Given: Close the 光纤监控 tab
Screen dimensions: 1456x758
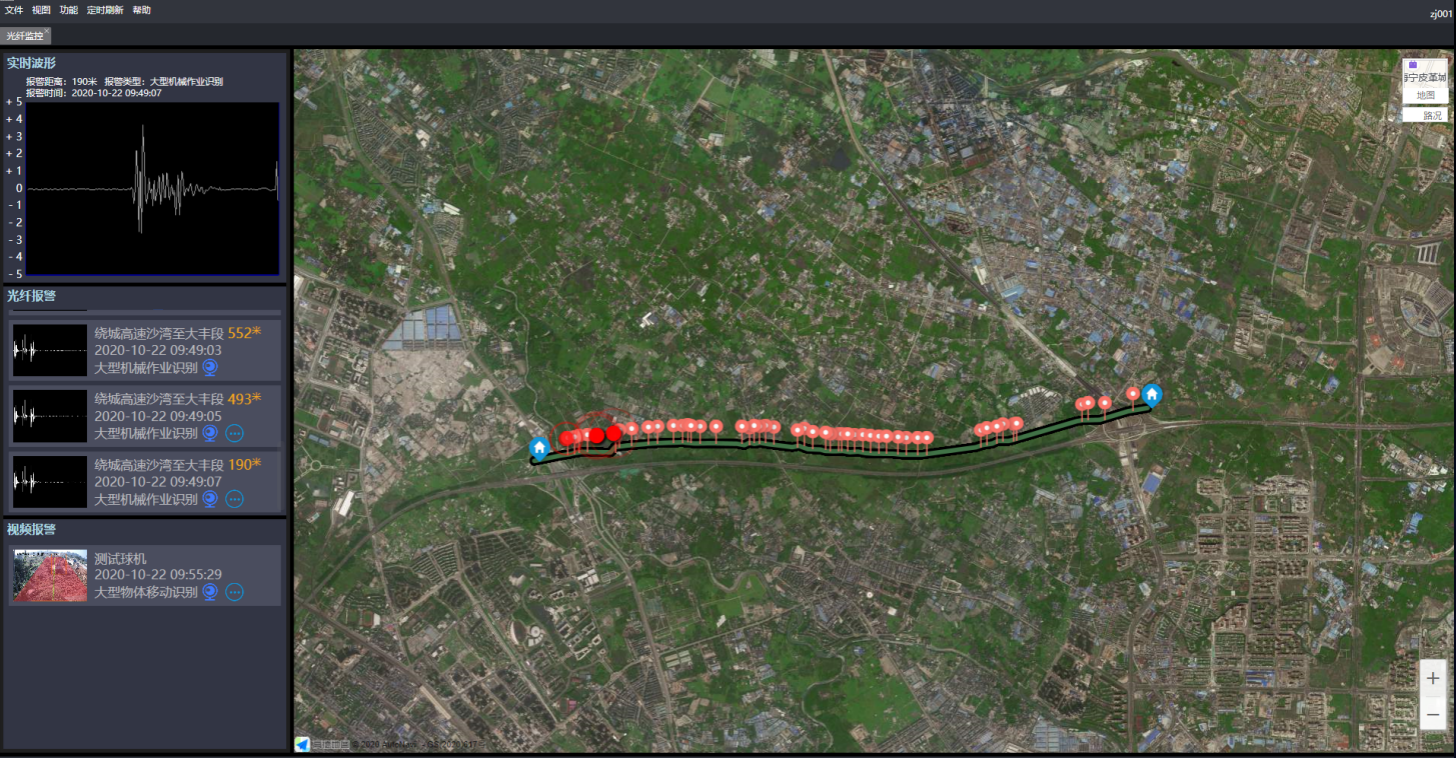Looking at the screenshot, I should [x=47, y=31].
